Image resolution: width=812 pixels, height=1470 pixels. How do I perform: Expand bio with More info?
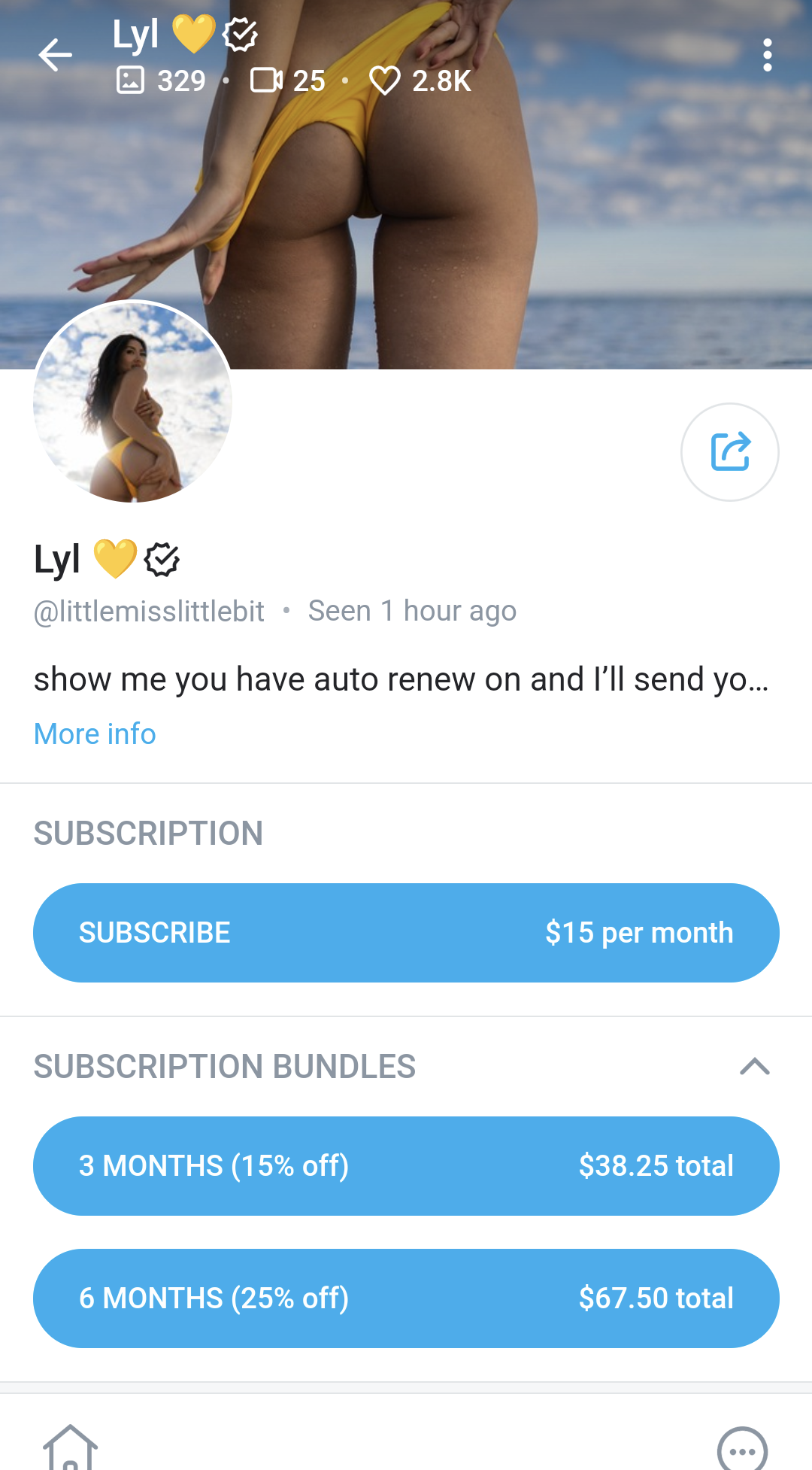[95, 733]
